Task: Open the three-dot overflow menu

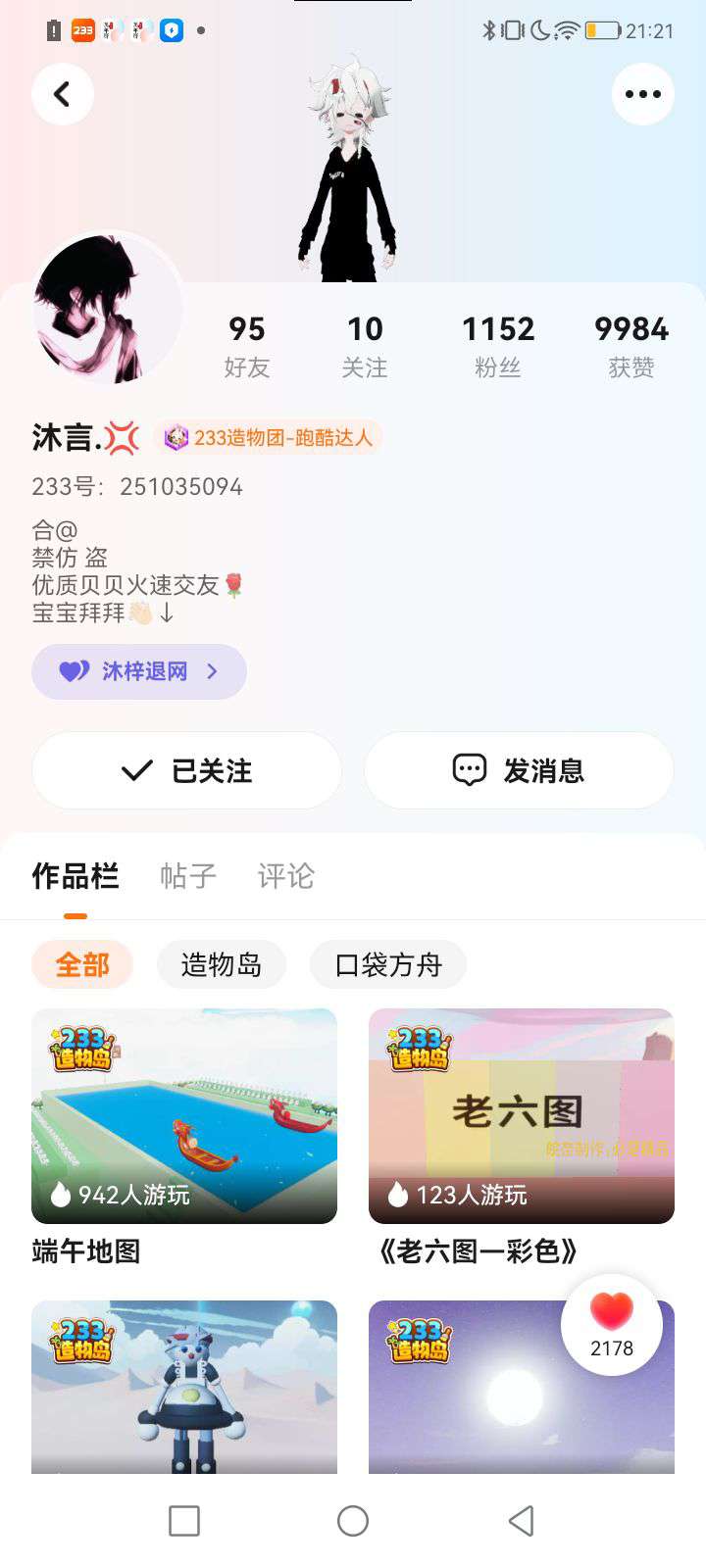Action: point(643,94)
